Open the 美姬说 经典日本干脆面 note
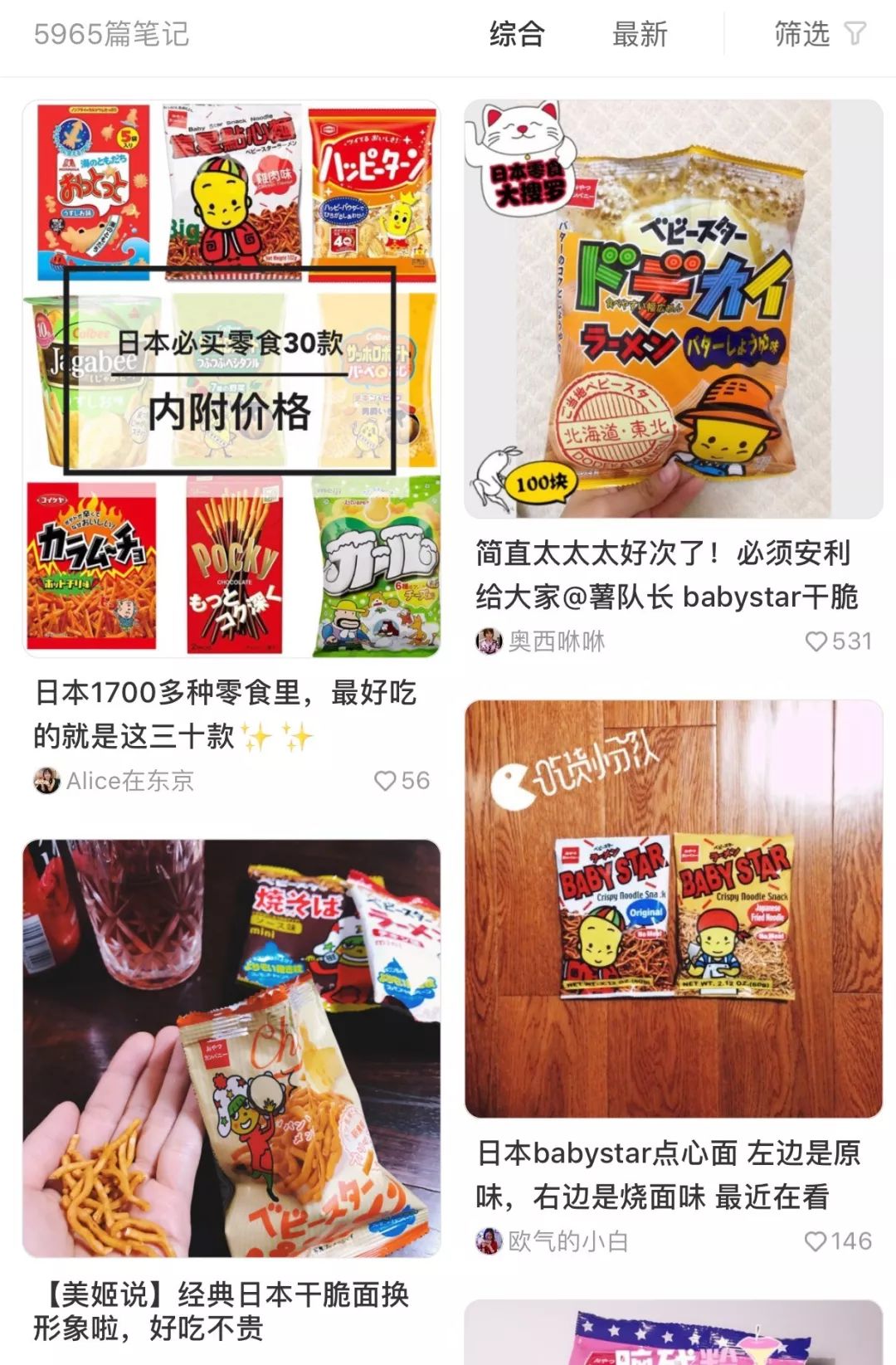 tap(231, 1048)
